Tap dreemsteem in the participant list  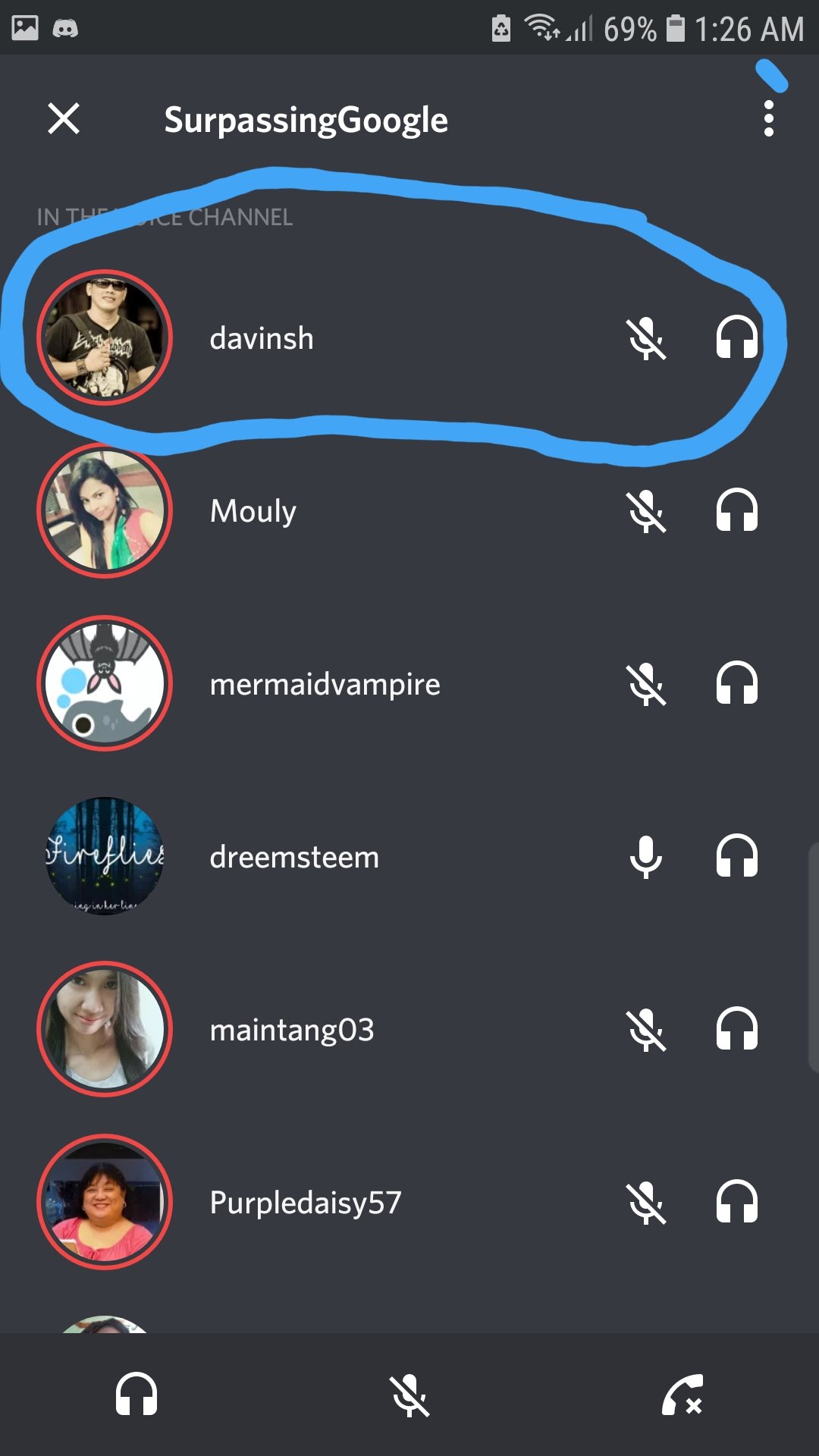(x=294, y=857)
